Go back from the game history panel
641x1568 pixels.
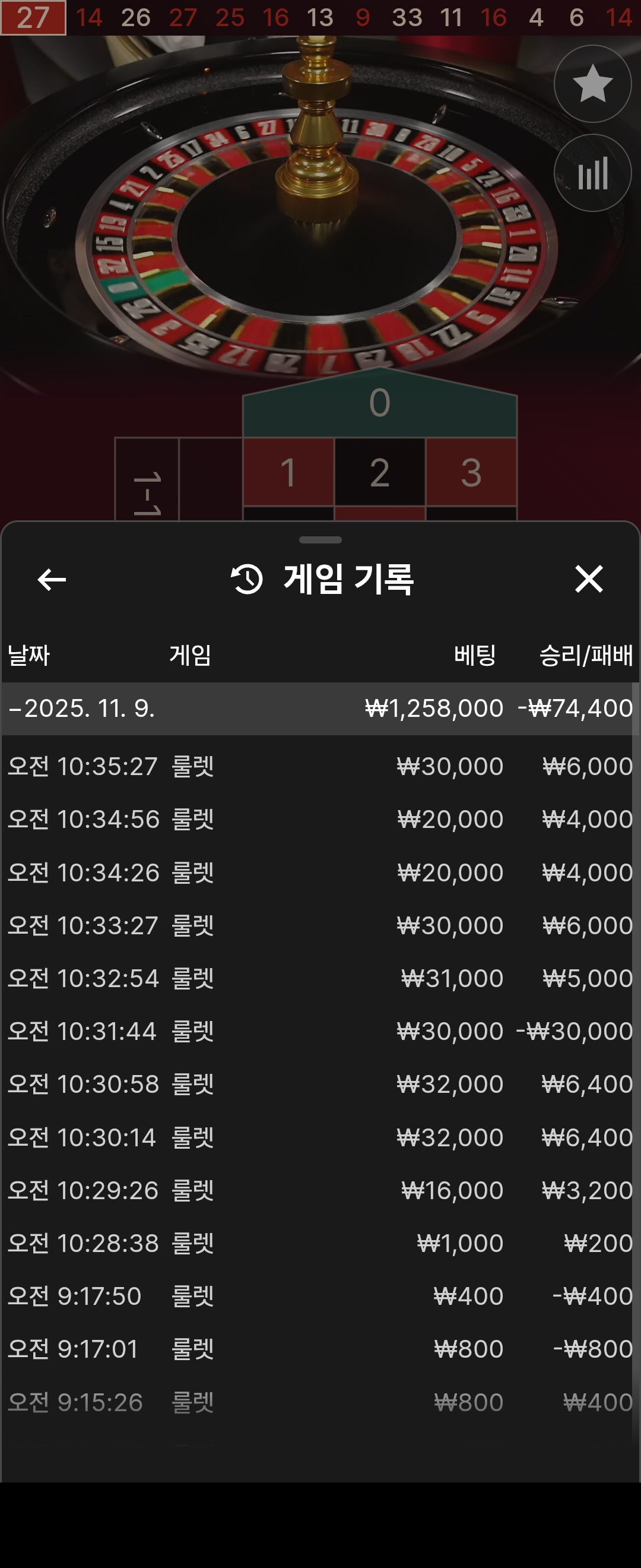click(52, 579)
